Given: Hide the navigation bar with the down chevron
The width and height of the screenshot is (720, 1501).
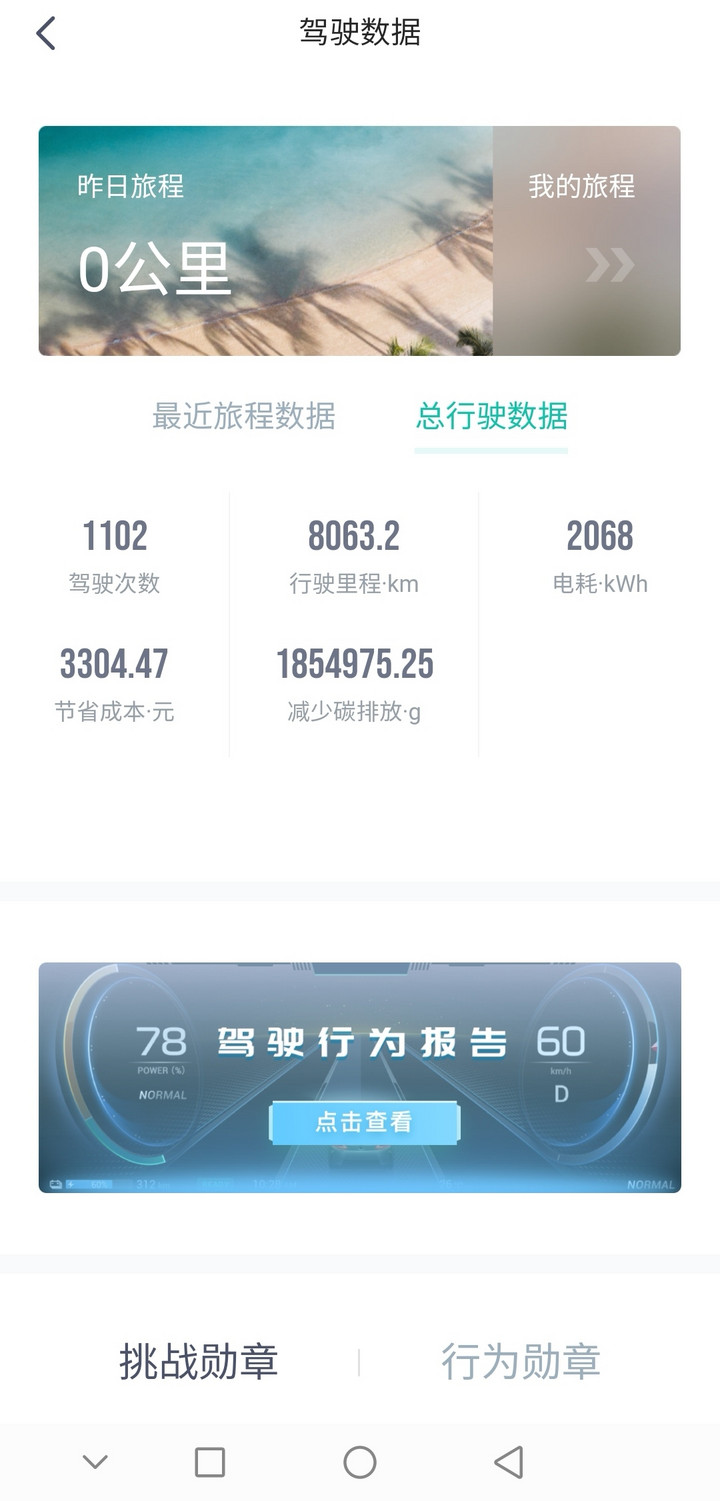Looking at the screenshot, I should click(x=95, y=1463).
